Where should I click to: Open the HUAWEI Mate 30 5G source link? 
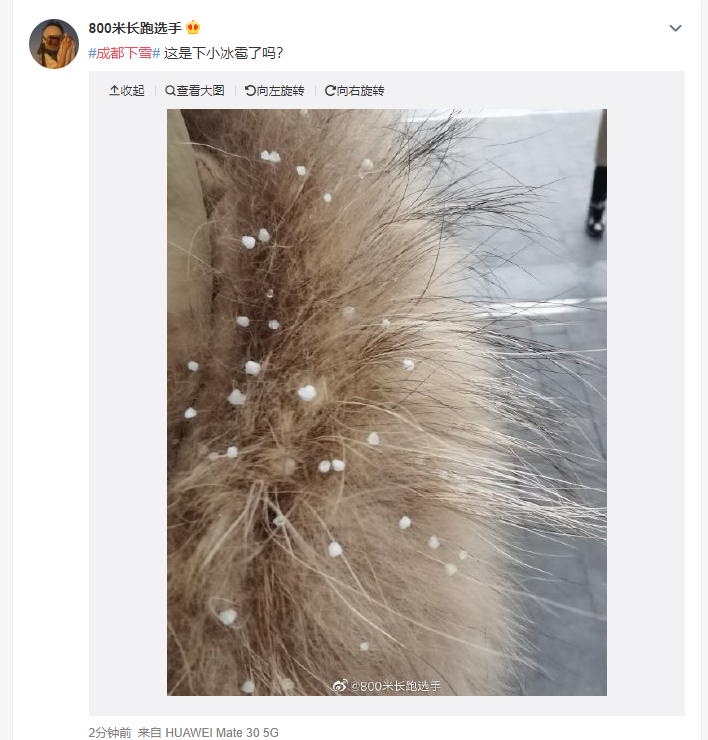click(222, 733)
